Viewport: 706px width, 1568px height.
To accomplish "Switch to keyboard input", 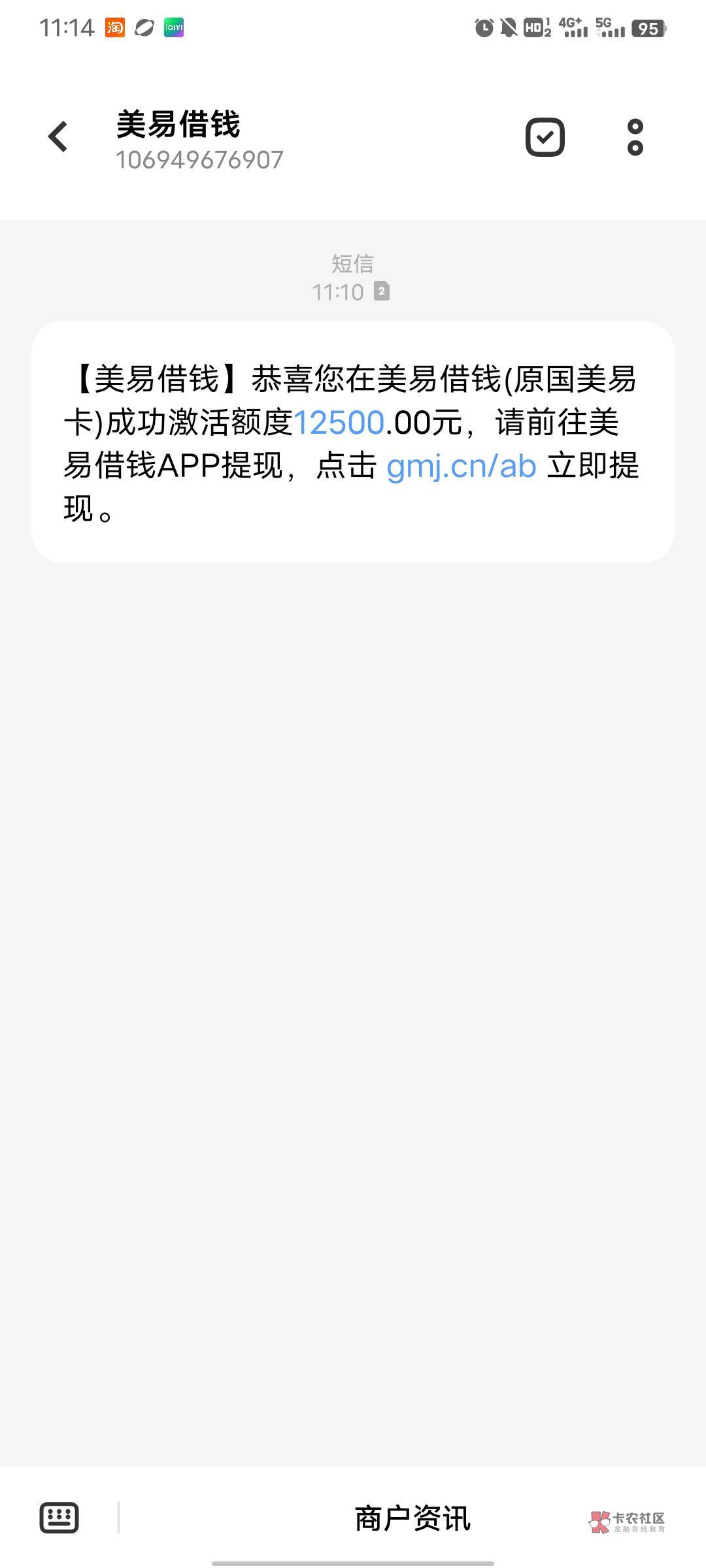I will click(x=59, y=1517).
